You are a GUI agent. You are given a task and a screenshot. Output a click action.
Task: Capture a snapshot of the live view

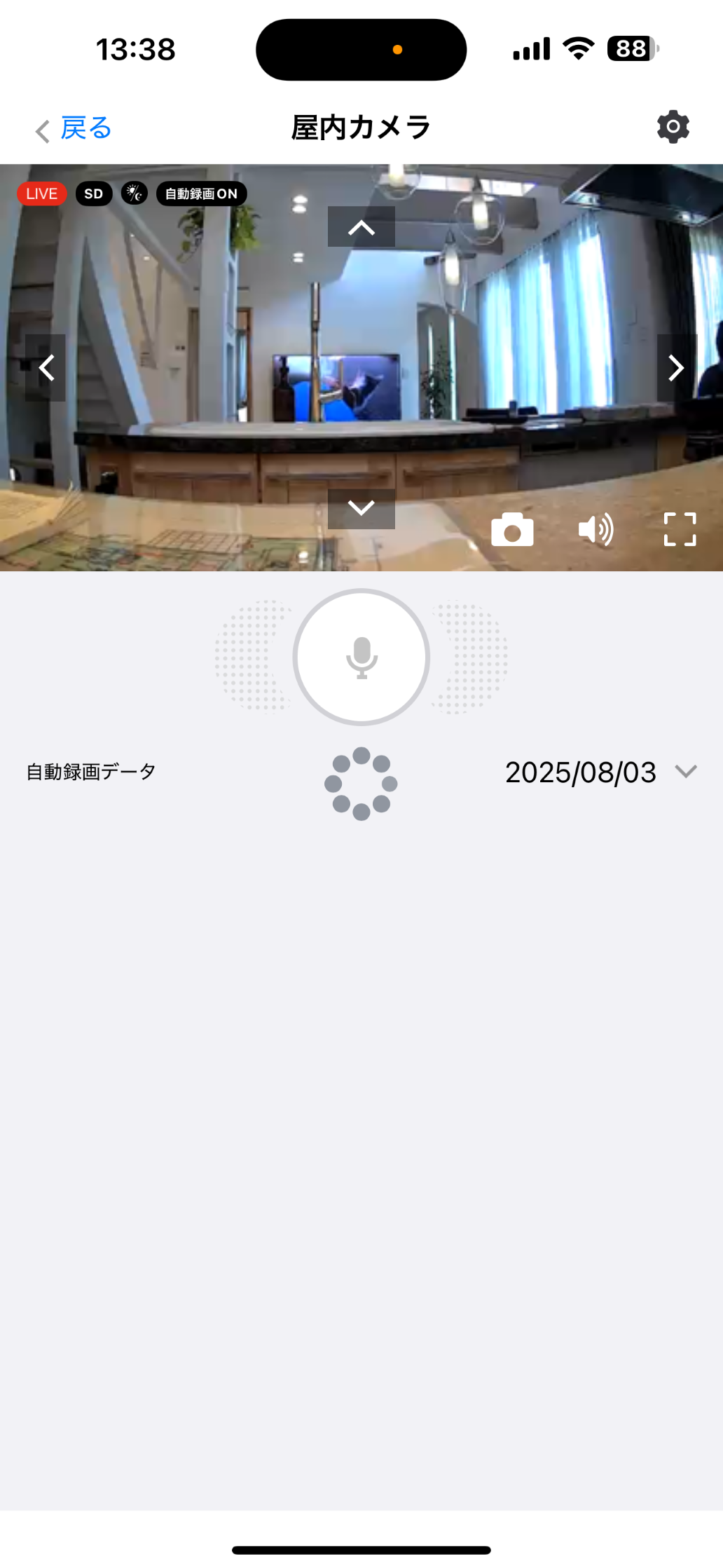point(512,529)
